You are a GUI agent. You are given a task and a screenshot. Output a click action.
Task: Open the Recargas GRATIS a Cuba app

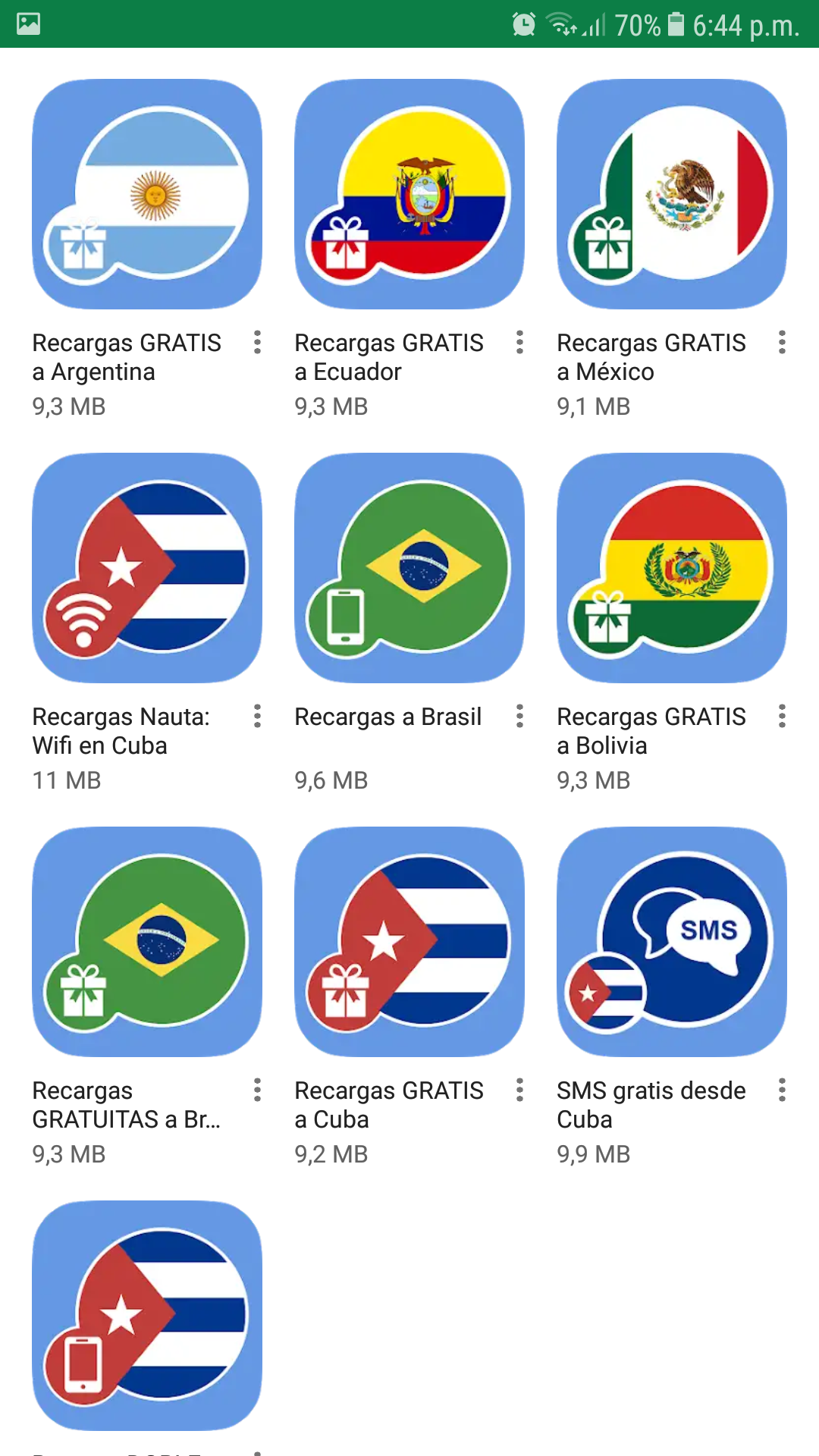tap(409, 942)
